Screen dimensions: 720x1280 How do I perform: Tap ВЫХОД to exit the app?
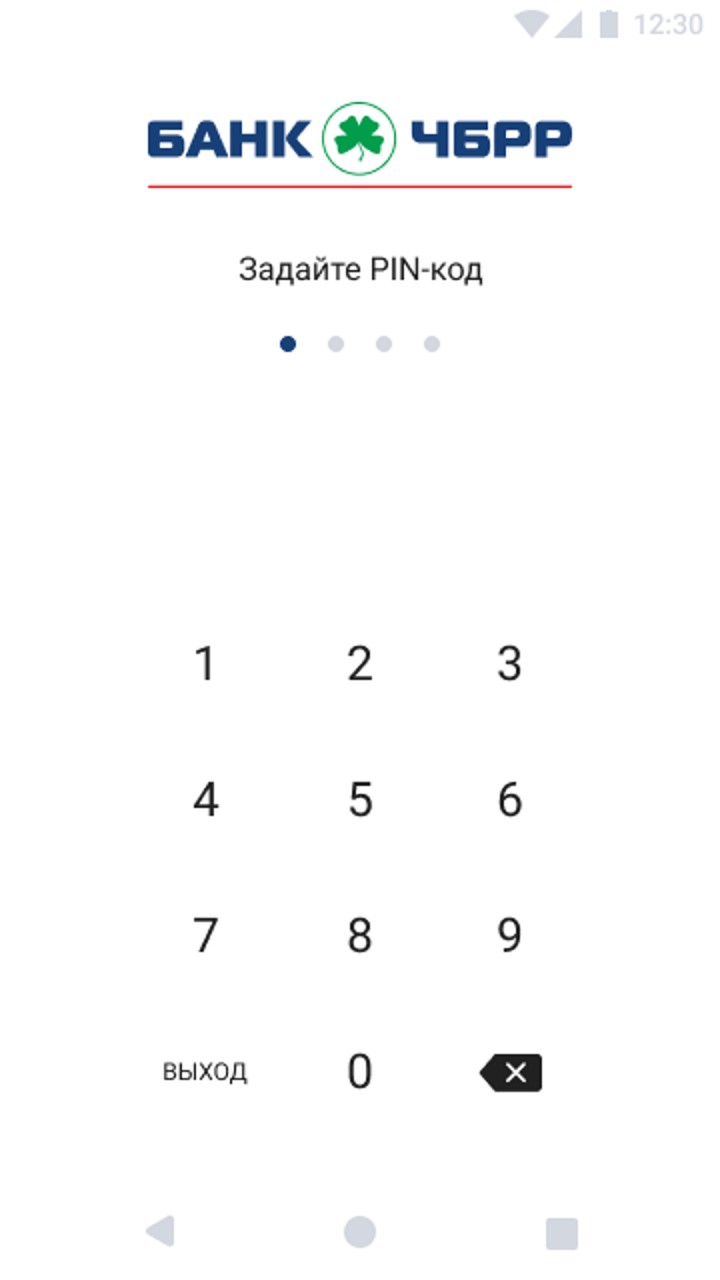(x=205, y=1072)
